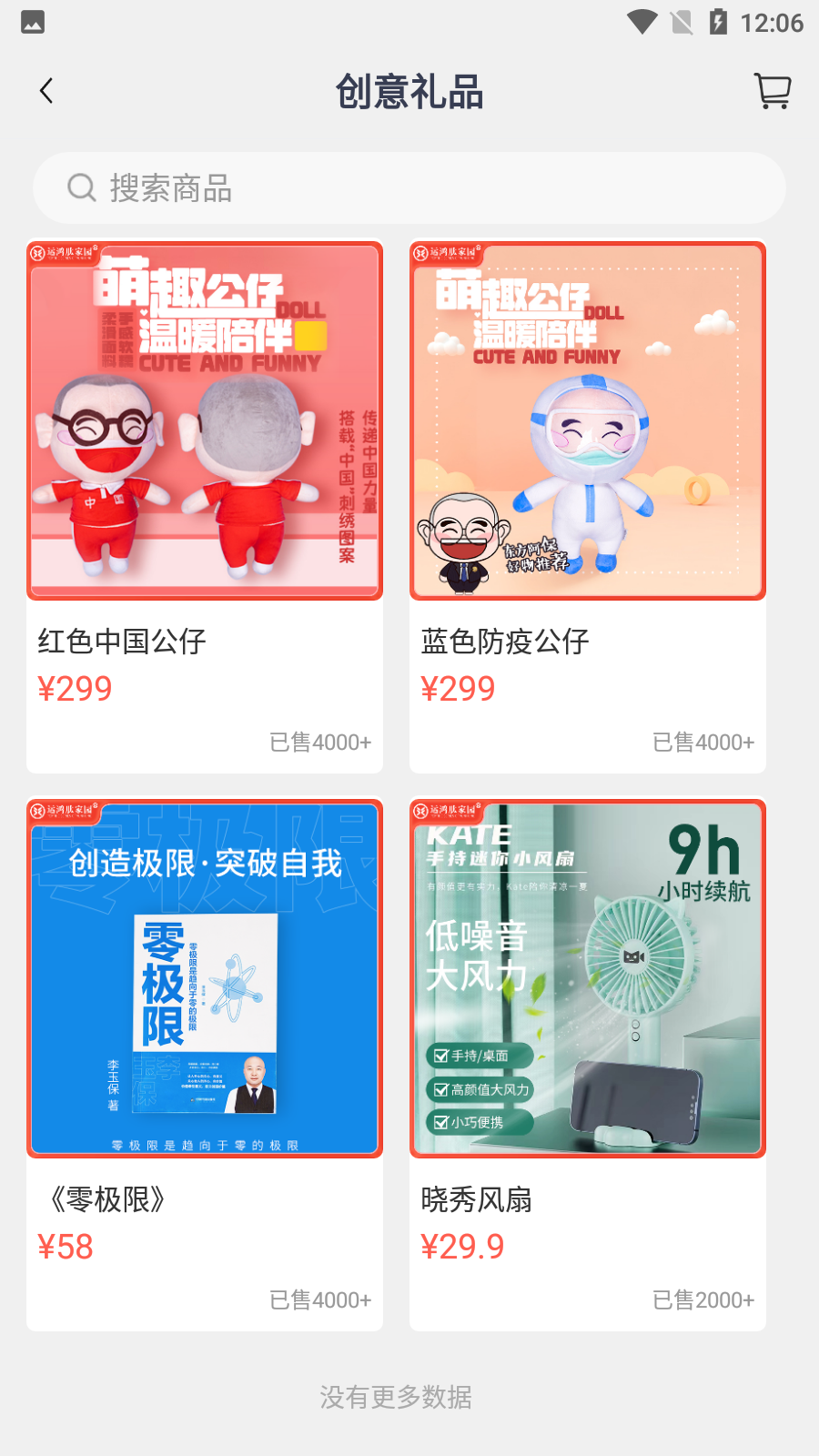Tap the 搜索商品 search field
The width and height of the screenshot is (819, 1456).
[409, 188]
